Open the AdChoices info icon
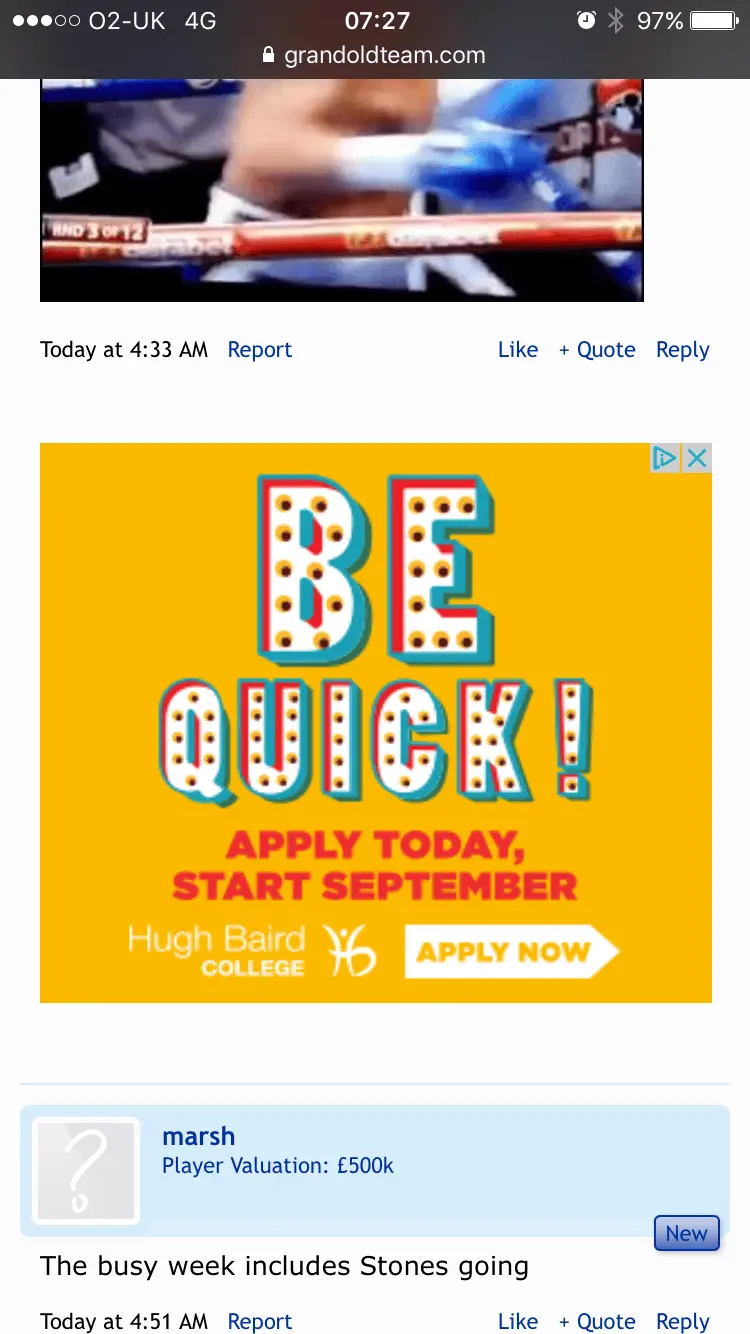Image resolution: width=750 pixels, height=1334 pixels. pyautogui.click(x=665, y=458)
